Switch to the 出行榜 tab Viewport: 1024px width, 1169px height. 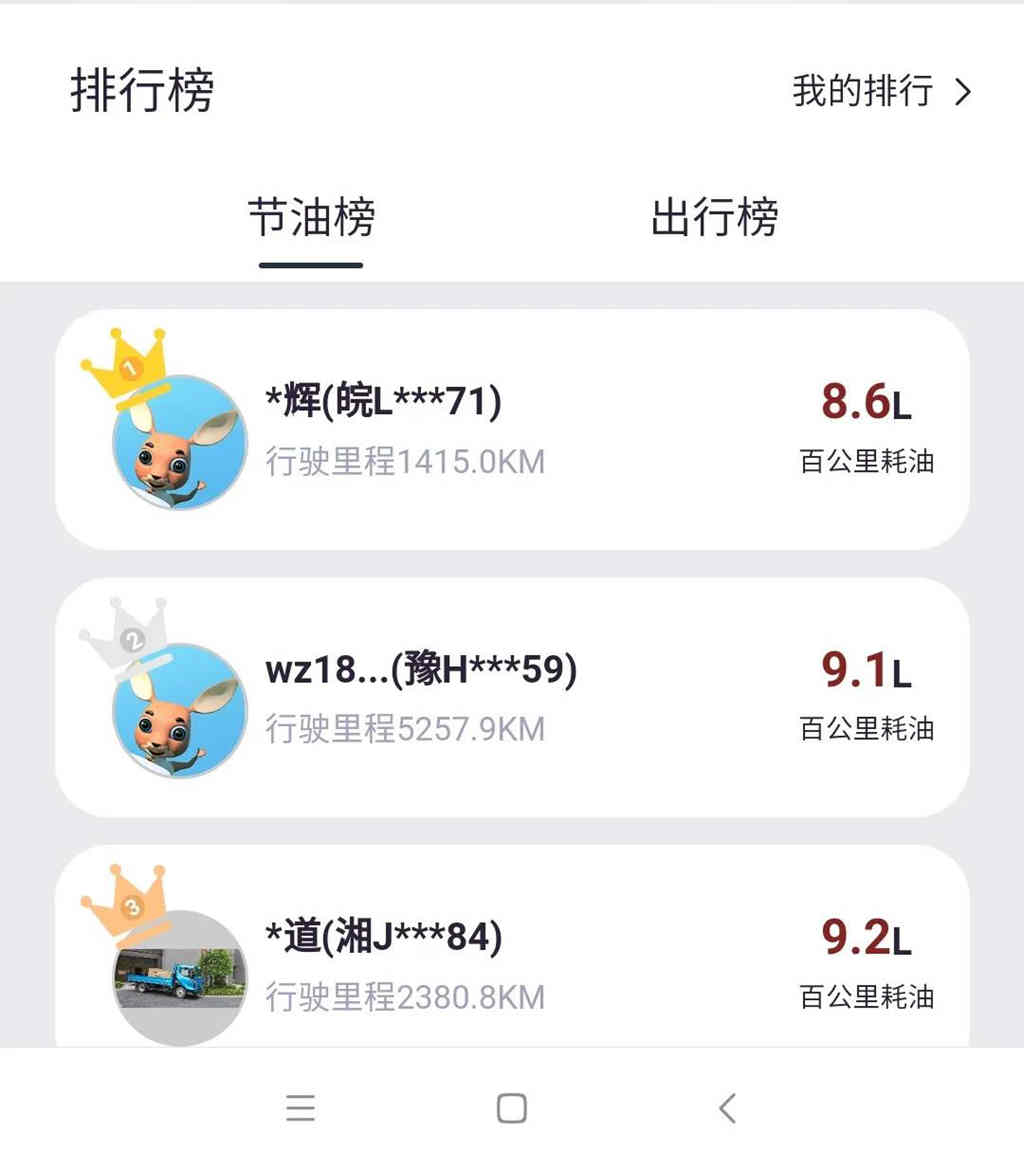(714, 218)
